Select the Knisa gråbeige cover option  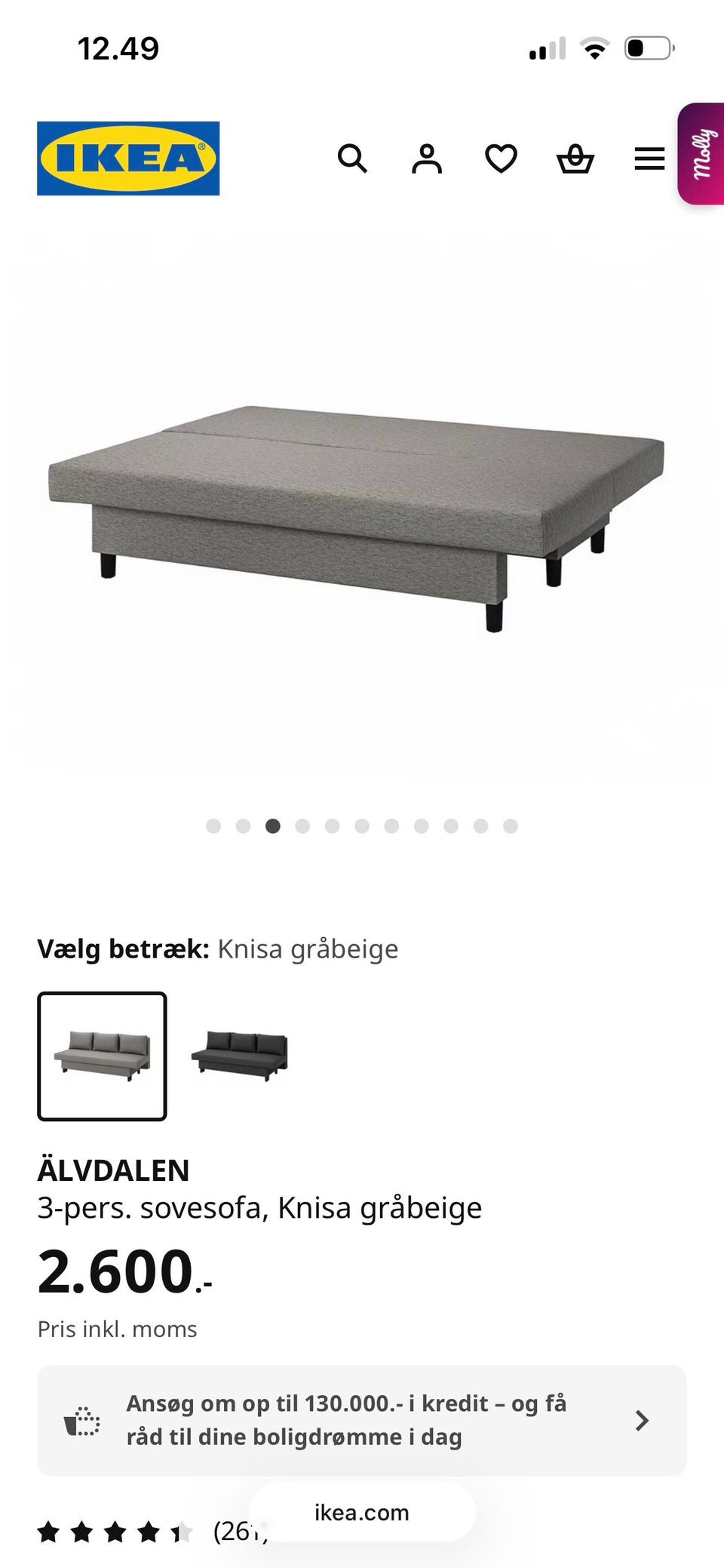click(x=102, y=1055)
